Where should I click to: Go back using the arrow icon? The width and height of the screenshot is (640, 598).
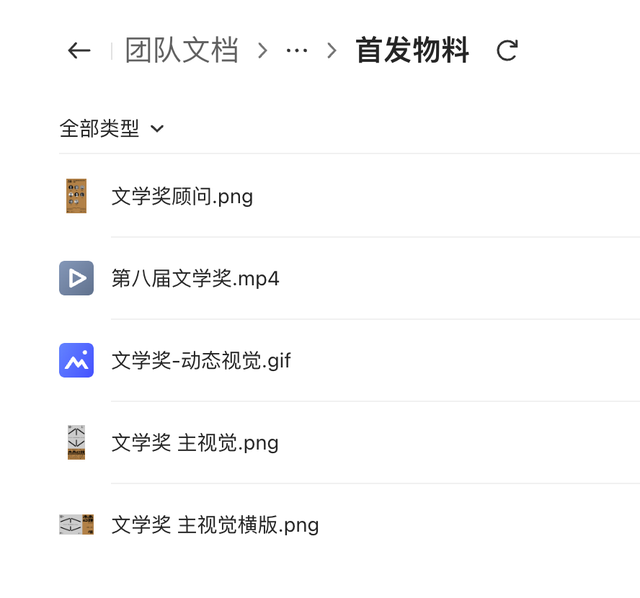pyautogui.click(x=79, y=51)
